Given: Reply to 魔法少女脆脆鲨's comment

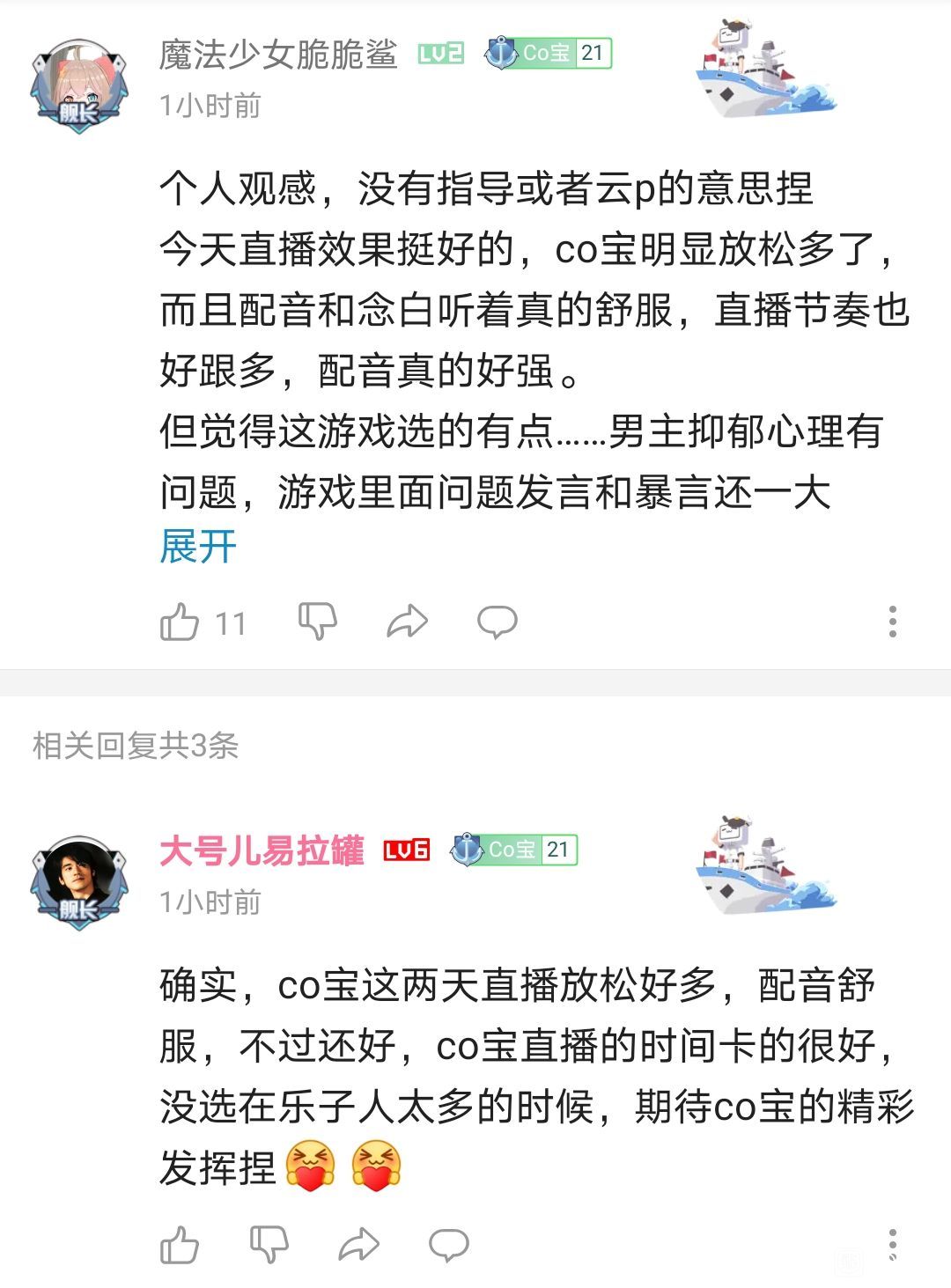Looking at the screenshot, I should point(498,622).
